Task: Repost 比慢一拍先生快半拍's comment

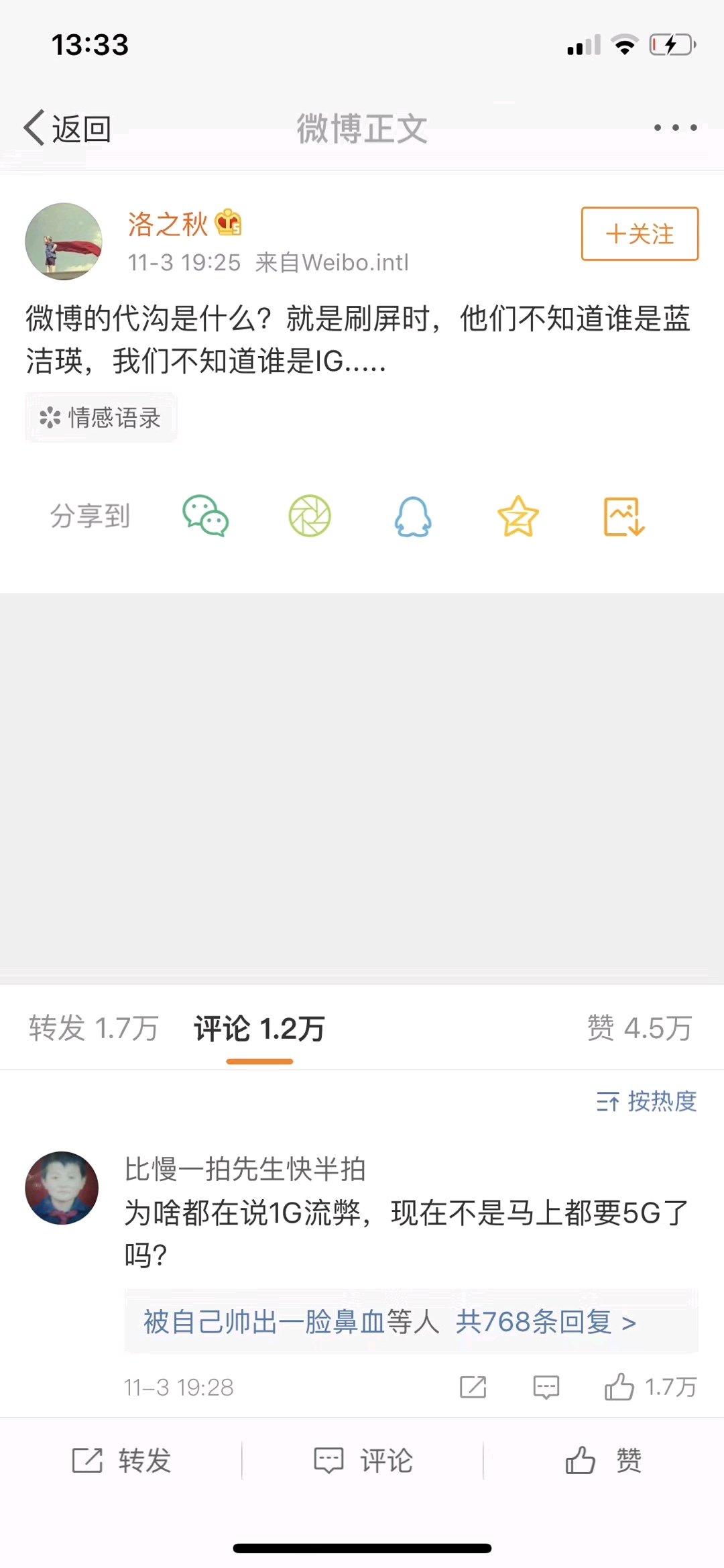Action: (x=473, y=1387)
